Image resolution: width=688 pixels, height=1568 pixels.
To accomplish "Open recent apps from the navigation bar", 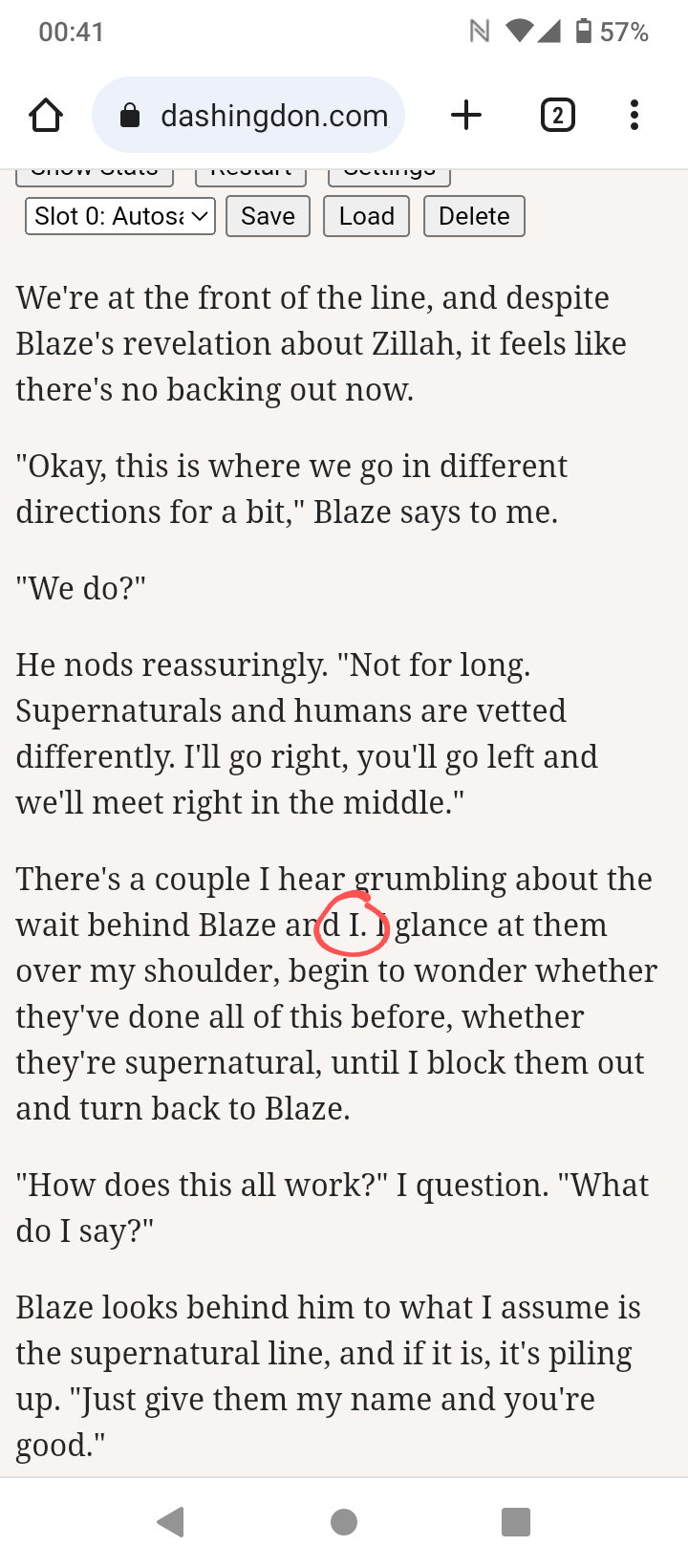I will click(516, 1521).
